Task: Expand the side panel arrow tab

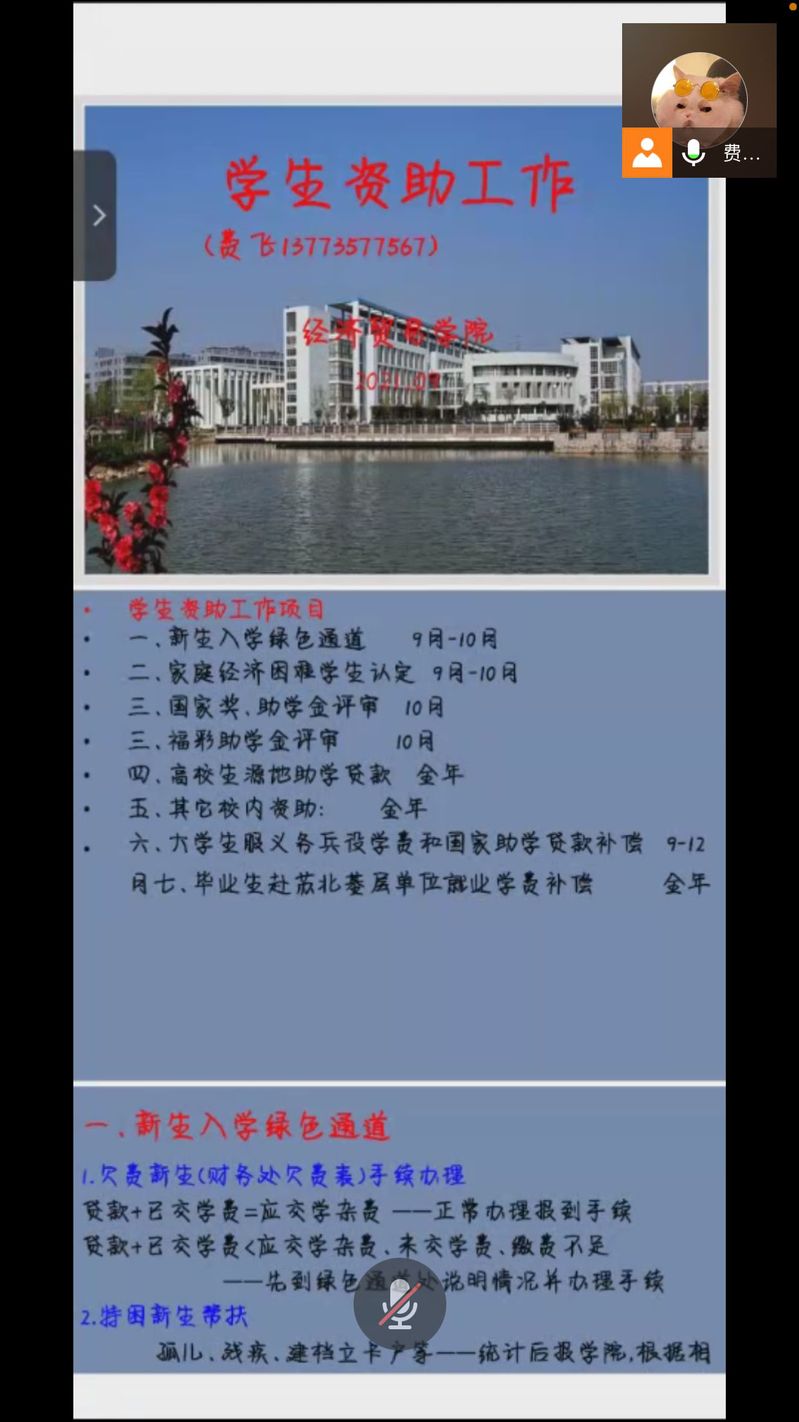Action: (x=96, y=215)
